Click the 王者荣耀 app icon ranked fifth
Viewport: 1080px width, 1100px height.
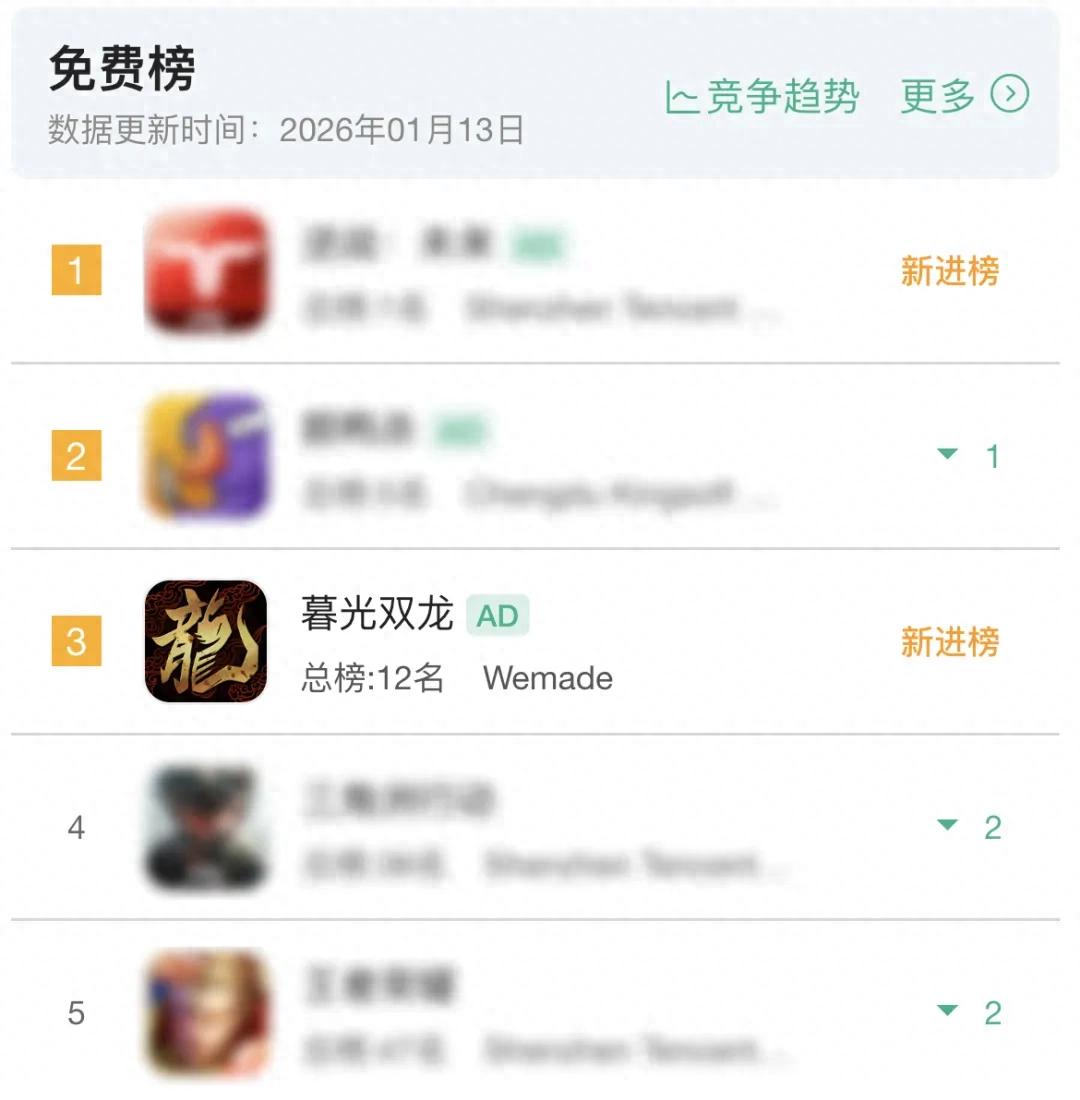[206, 1013]
